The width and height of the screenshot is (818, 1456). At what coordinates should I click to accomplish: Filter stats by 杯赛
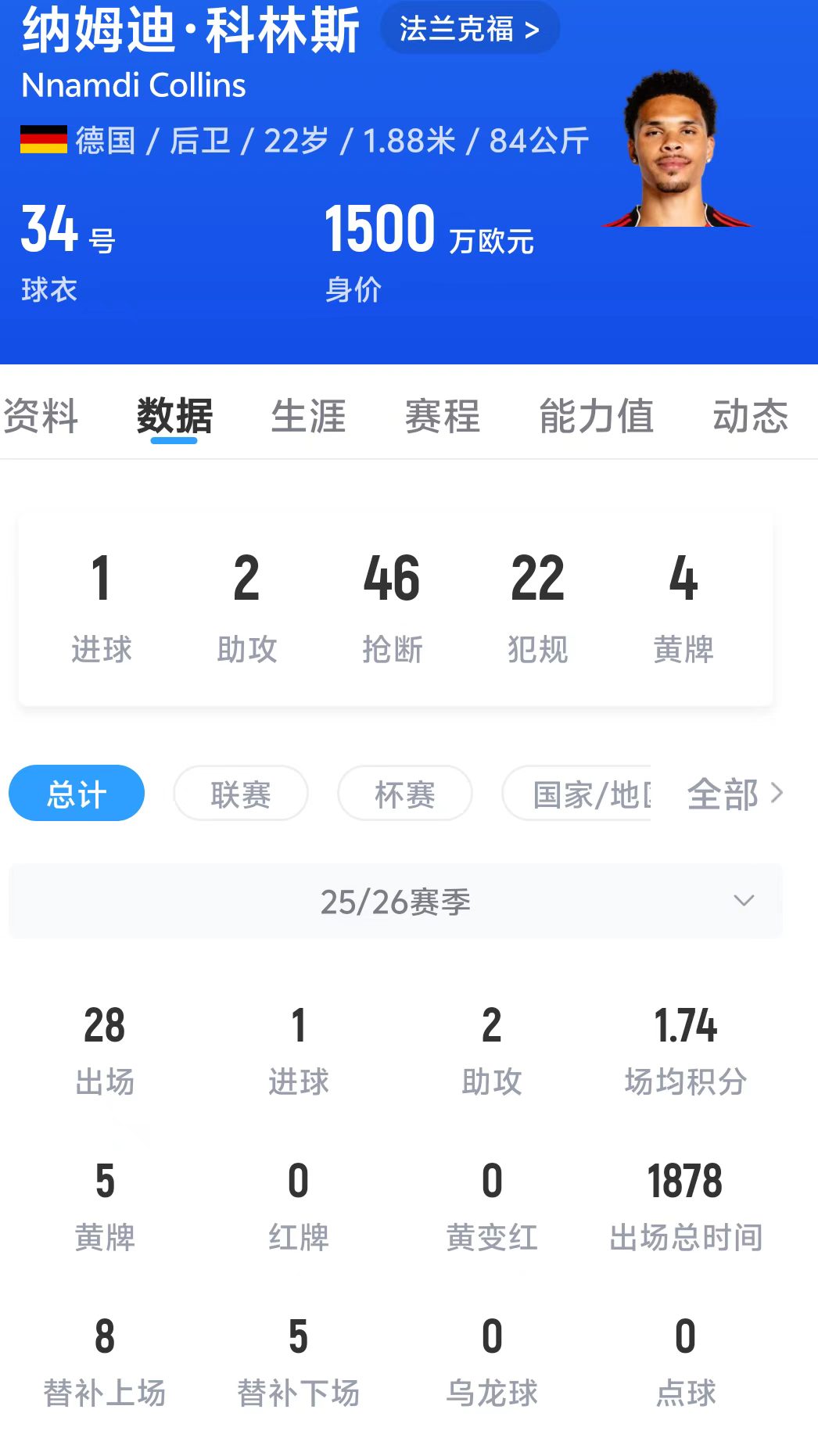click(x=405, y=794)
